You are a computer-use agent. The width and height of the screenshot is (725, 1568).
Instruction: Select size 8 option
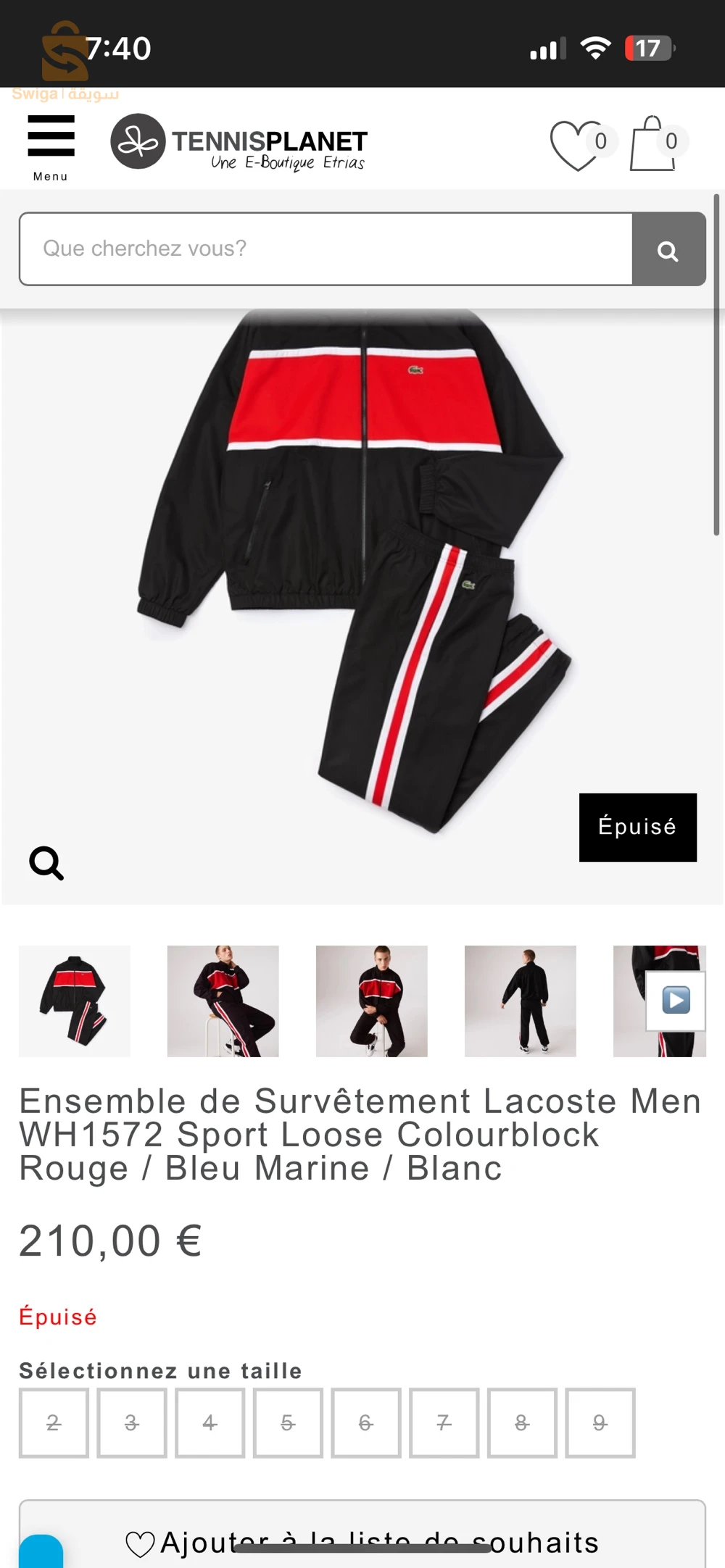(x=522, y=1421)
